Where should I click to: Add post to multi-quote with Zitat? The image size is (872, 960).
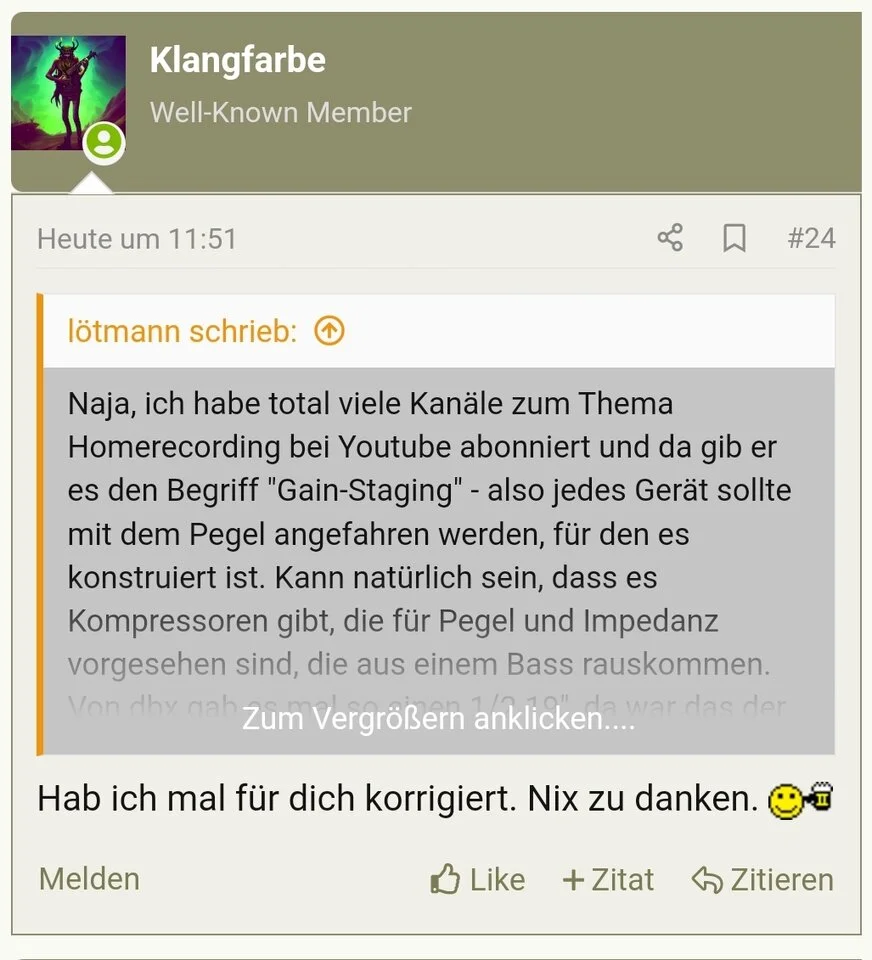pyautogui.click(x=608, y=879)
